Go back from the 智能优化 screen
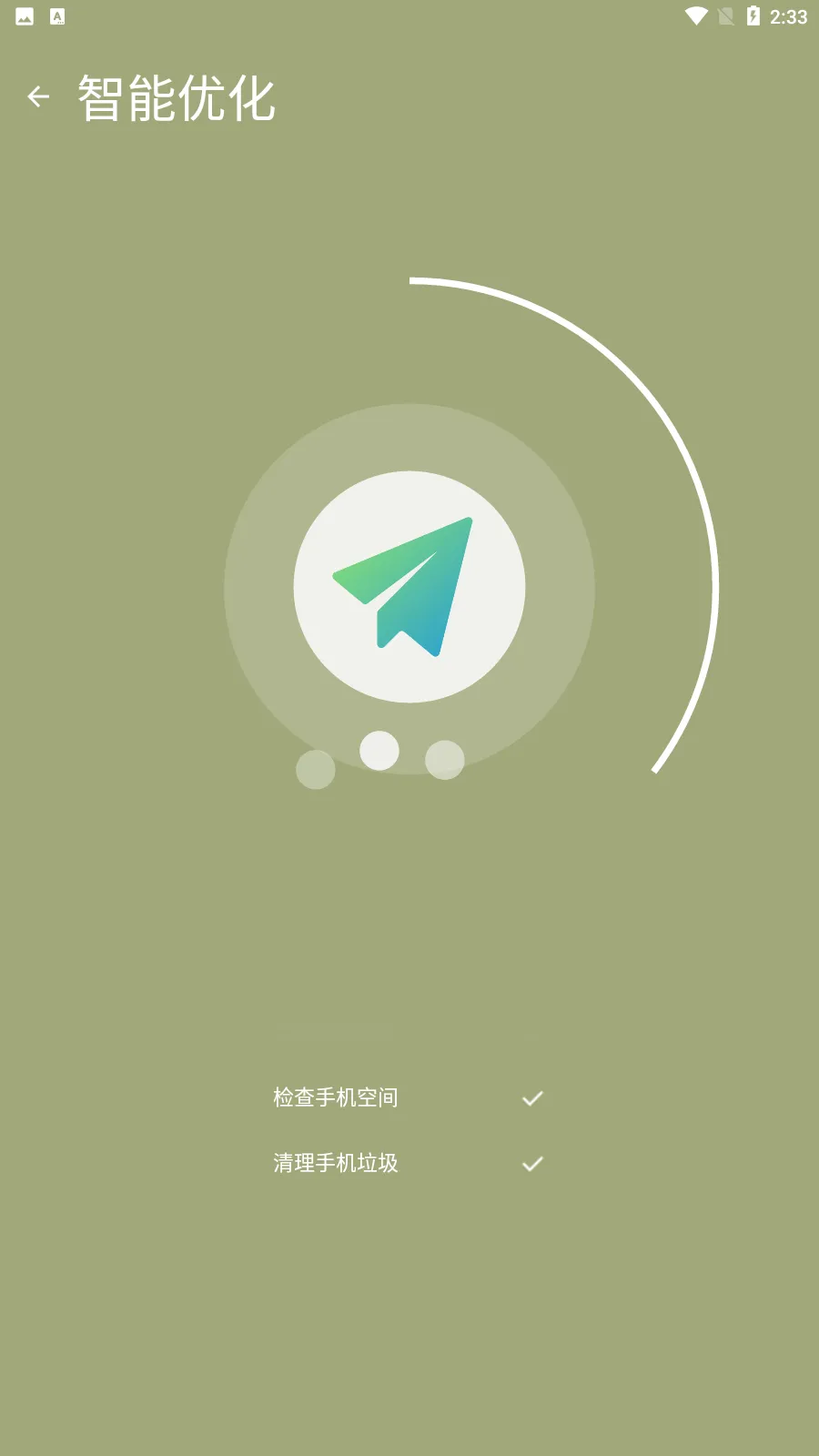 click(x=38, y=96)
